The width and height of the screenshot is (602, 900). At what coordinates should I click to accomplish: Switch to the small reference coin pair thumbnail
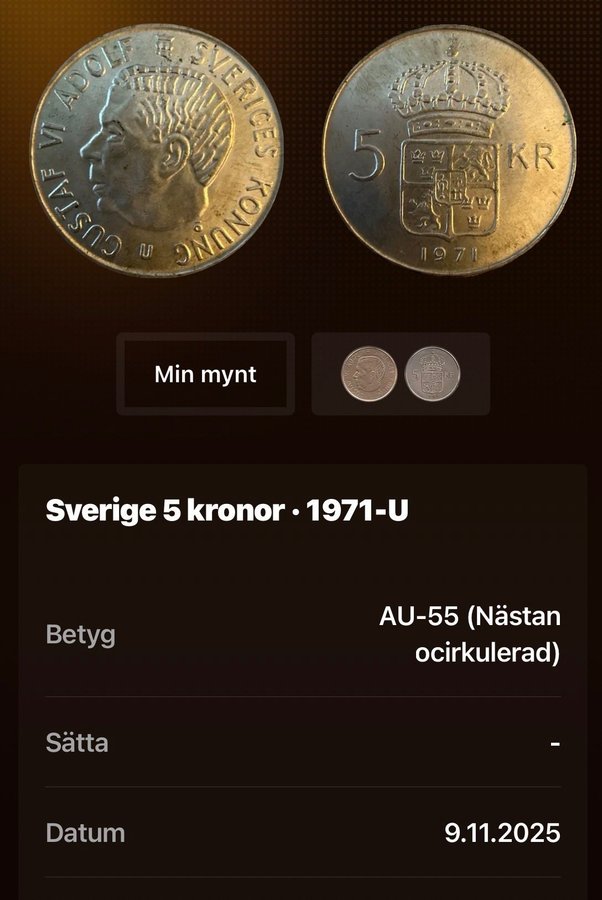pyautogui.click(x=401, y=374)
